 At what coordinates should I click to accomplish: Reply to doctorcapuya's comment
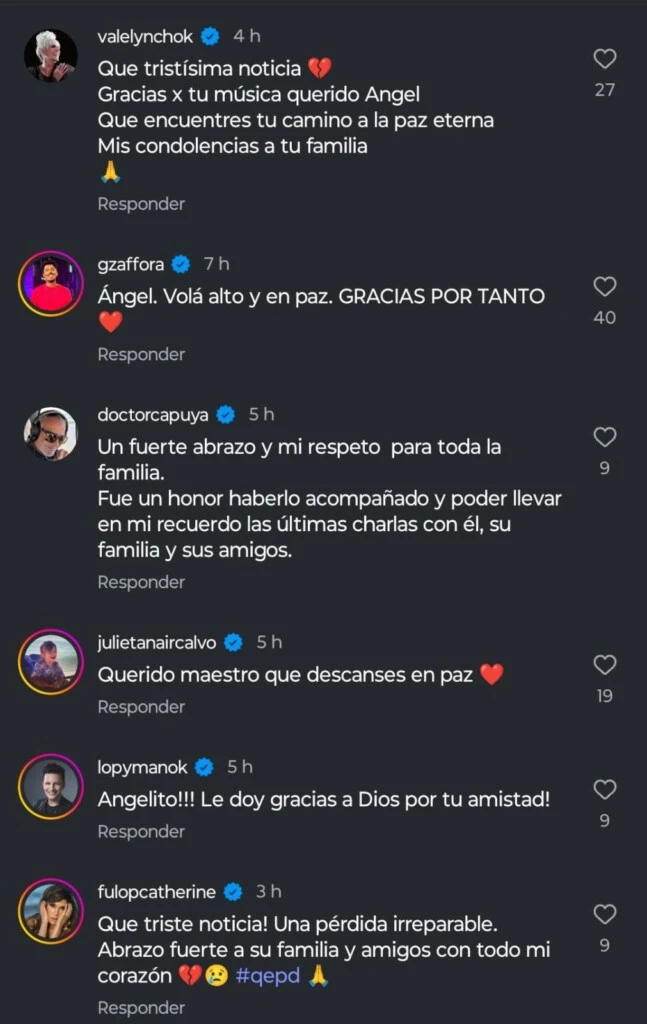tap(141, 582)
